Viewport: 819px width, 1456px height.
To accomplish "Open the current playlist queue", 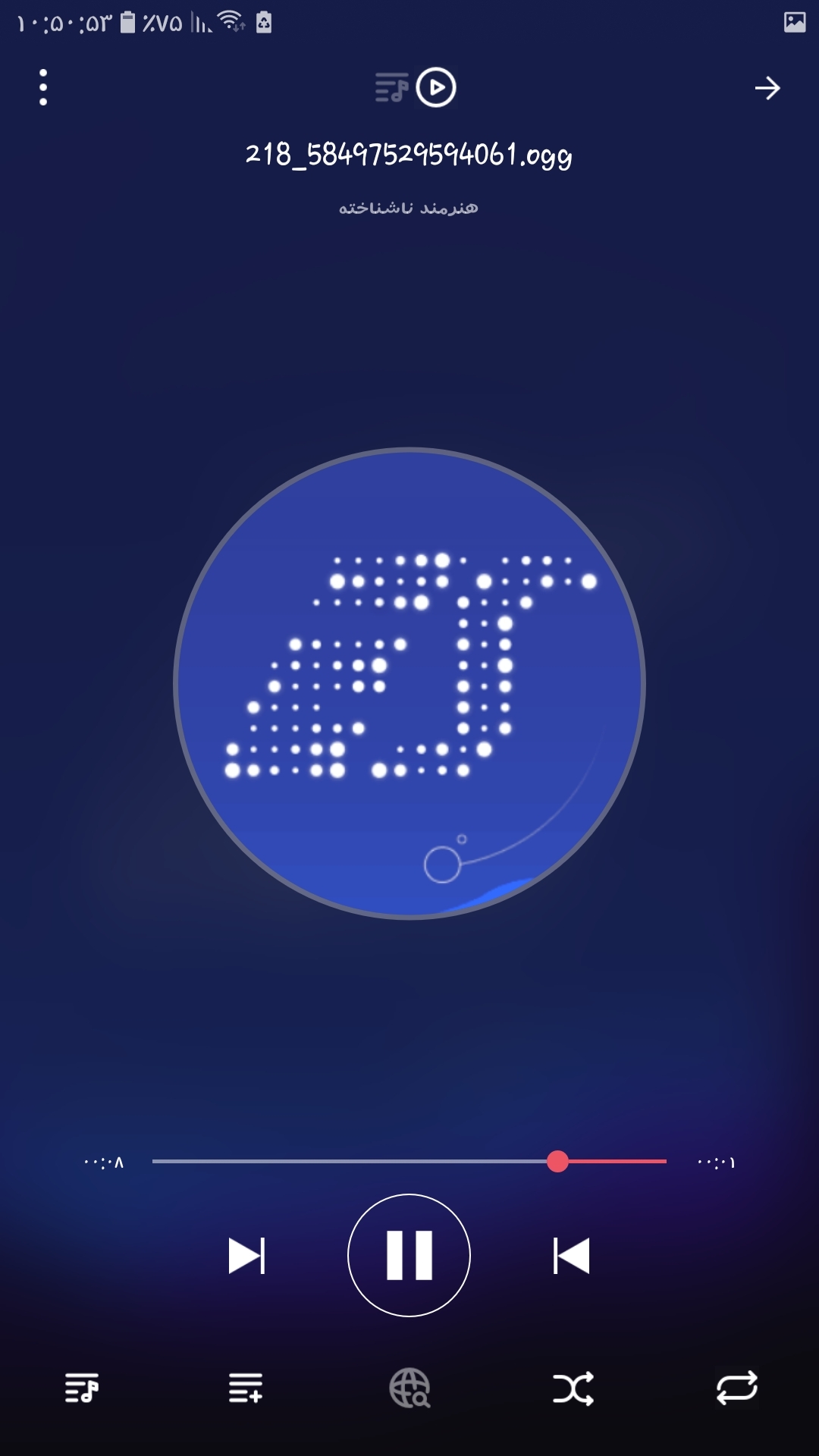I will [x=82, y=1389].
